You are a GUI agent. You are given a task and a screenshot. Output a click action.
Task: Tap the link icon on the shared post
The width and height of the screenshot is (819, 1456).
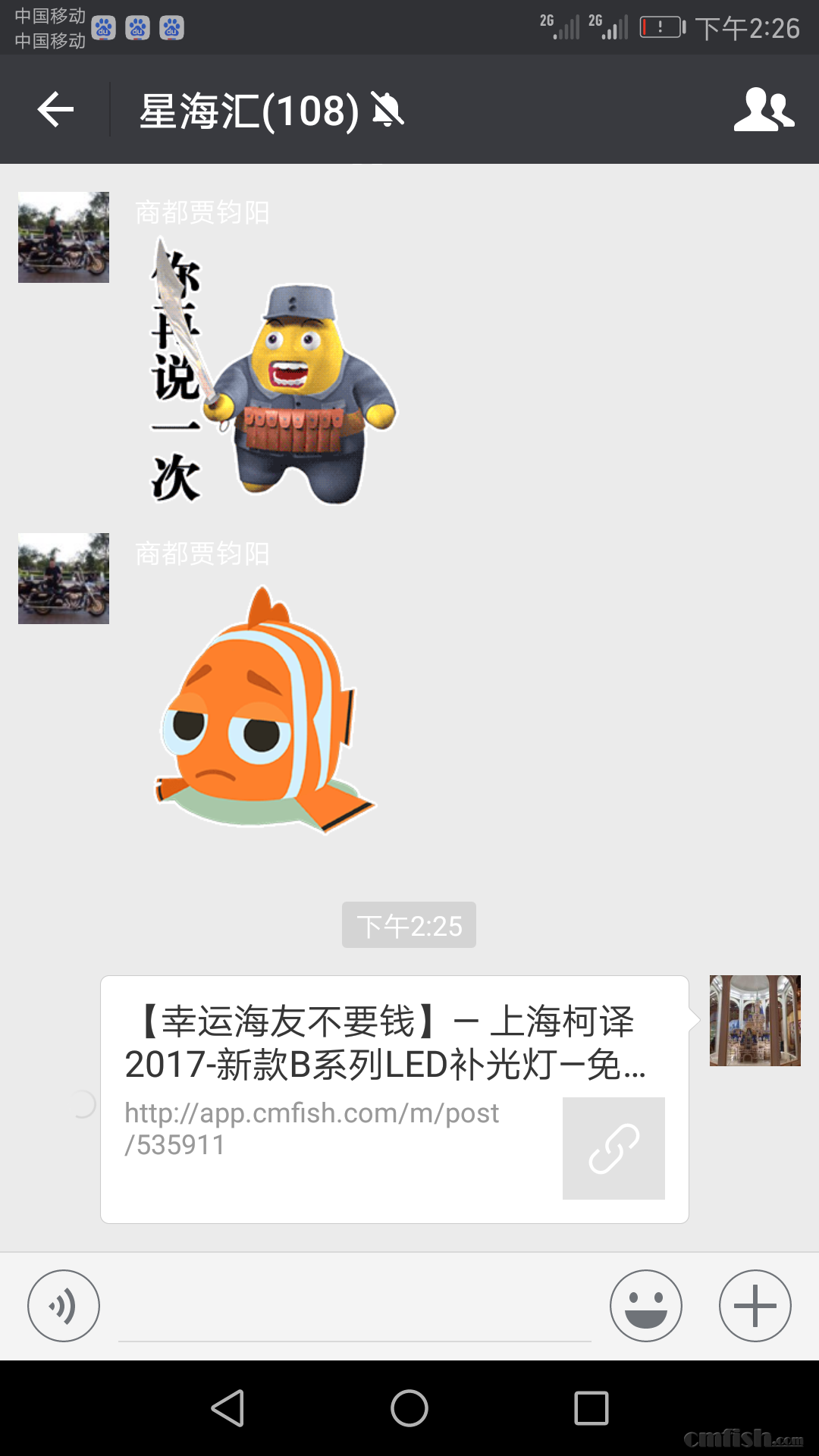click(x=614, y=1147)
